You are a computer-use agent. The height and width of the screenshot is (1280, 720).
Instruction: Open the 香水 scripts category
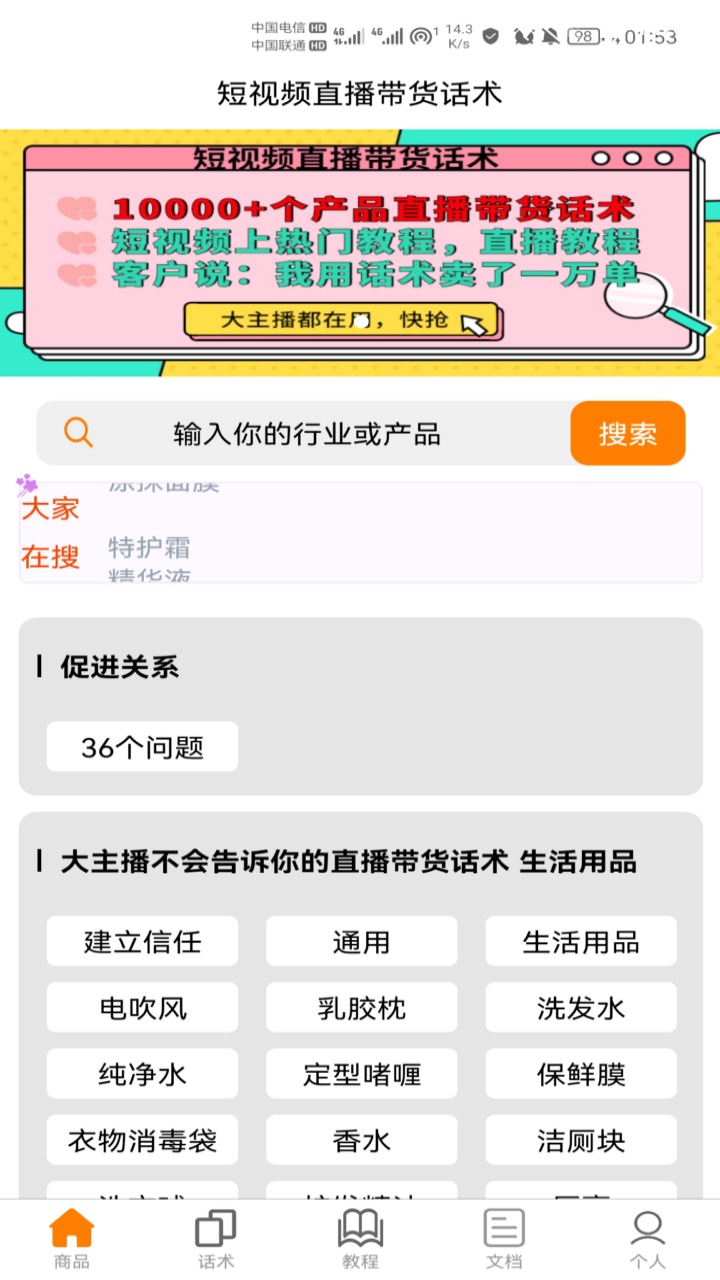(361, 1139)
